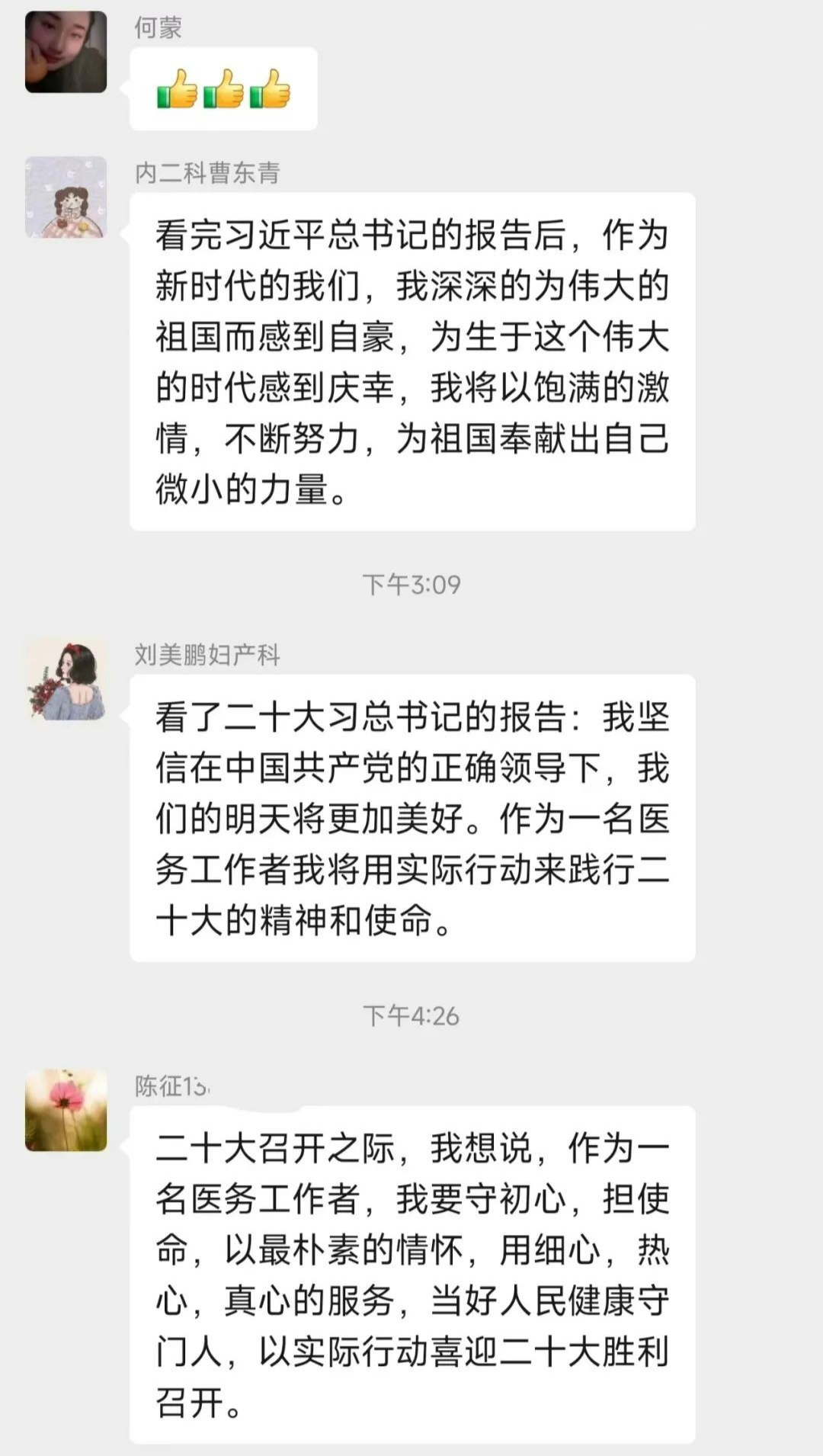Open the flower avatar of 陈征
The image size is (823, 1456).
pos(66,1110)
